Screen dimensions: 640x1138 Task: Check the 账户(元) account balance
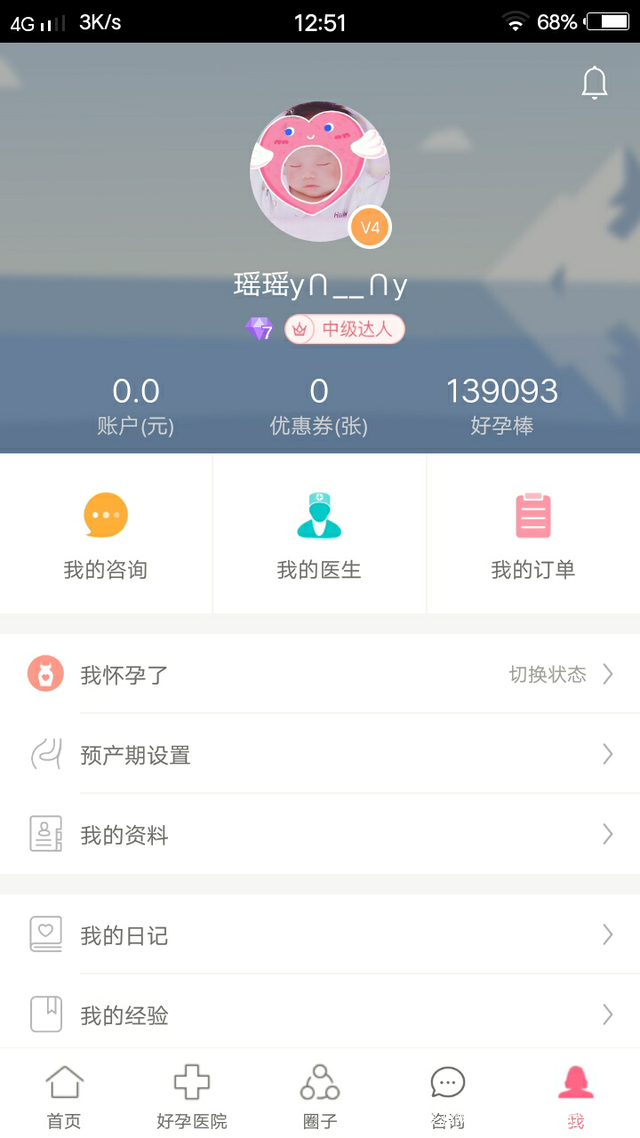pos(136,405)
